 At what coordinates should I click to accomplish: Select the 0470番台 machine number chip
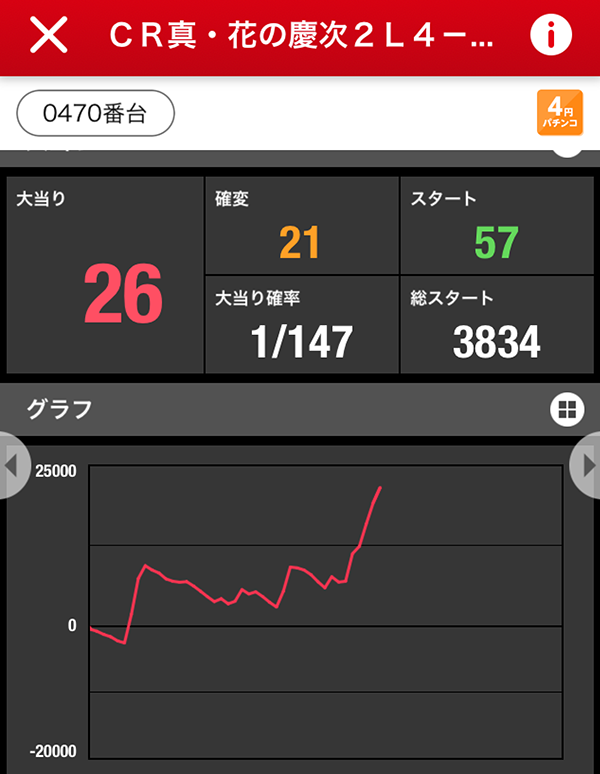tap(96, 113)
